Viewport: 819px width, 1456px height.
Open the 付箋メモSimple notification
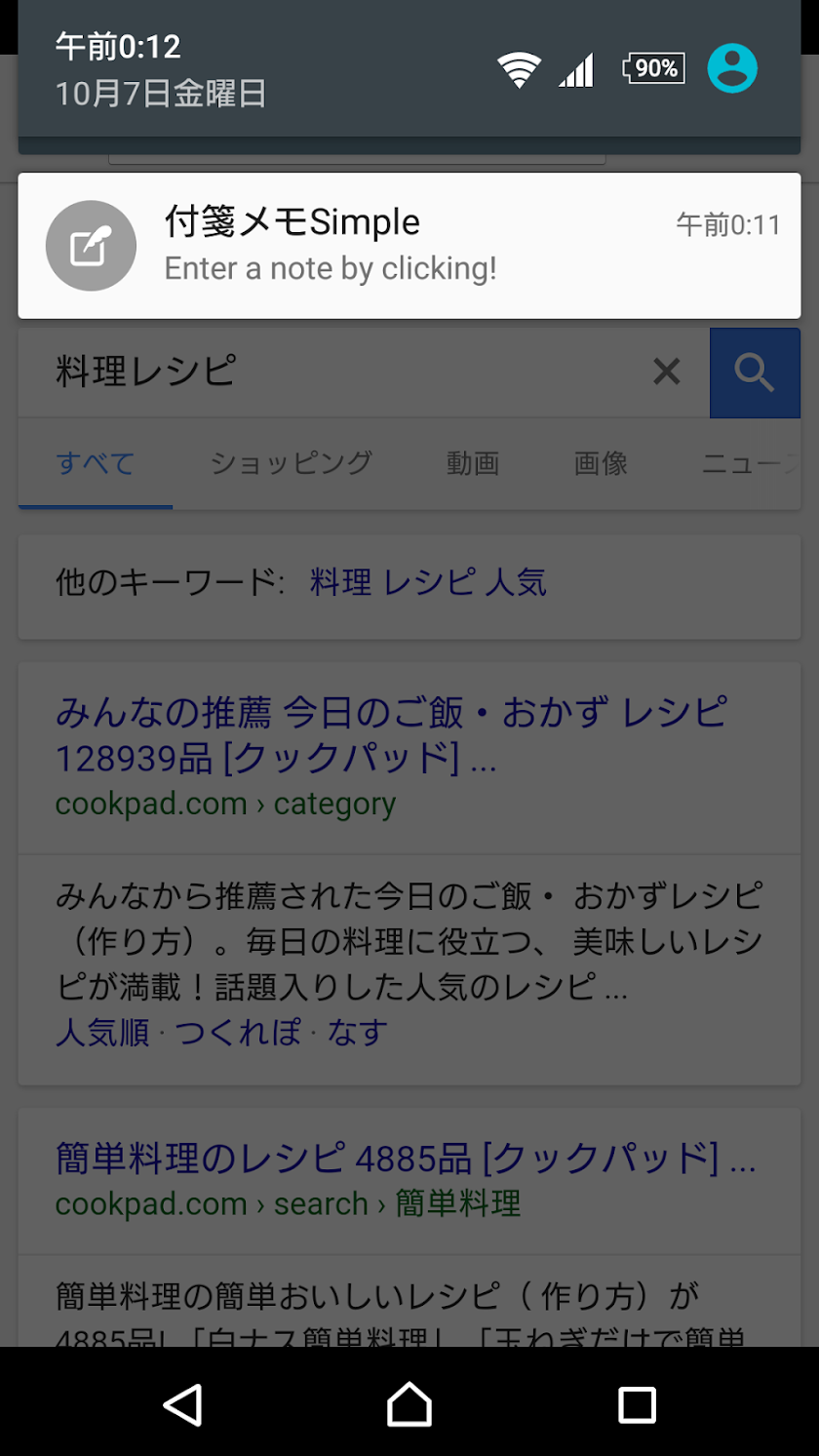click(409, 246)
